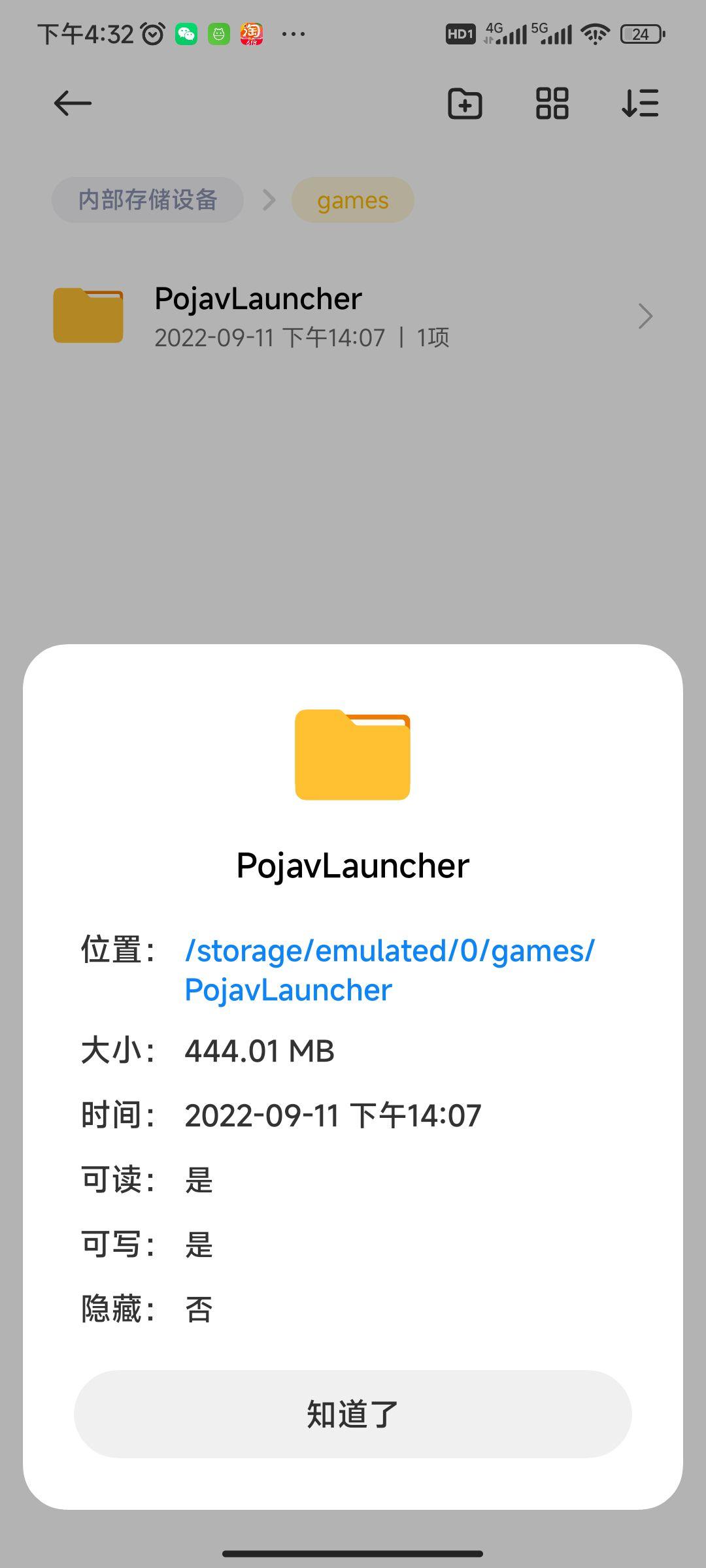This screenshot has height=1568, width=706.
Task: Open PojavLauncher via its right chevron
Action: tap(645, 316)
